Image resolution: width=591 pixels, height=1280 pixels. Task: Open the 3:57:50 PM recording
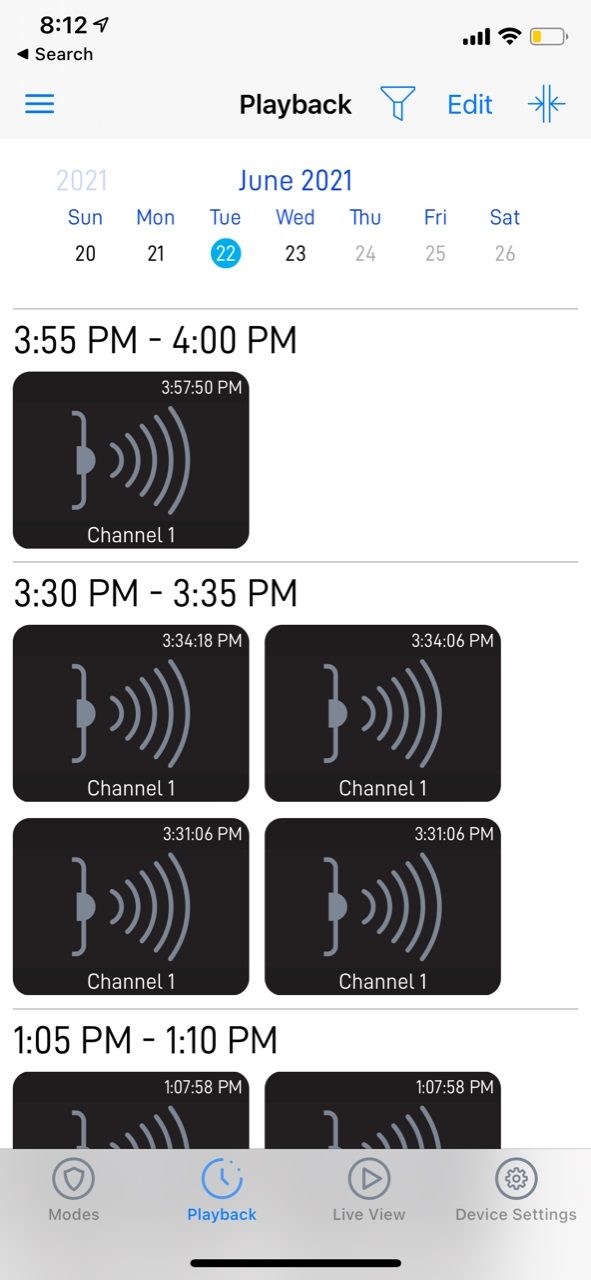coord(131,460)
